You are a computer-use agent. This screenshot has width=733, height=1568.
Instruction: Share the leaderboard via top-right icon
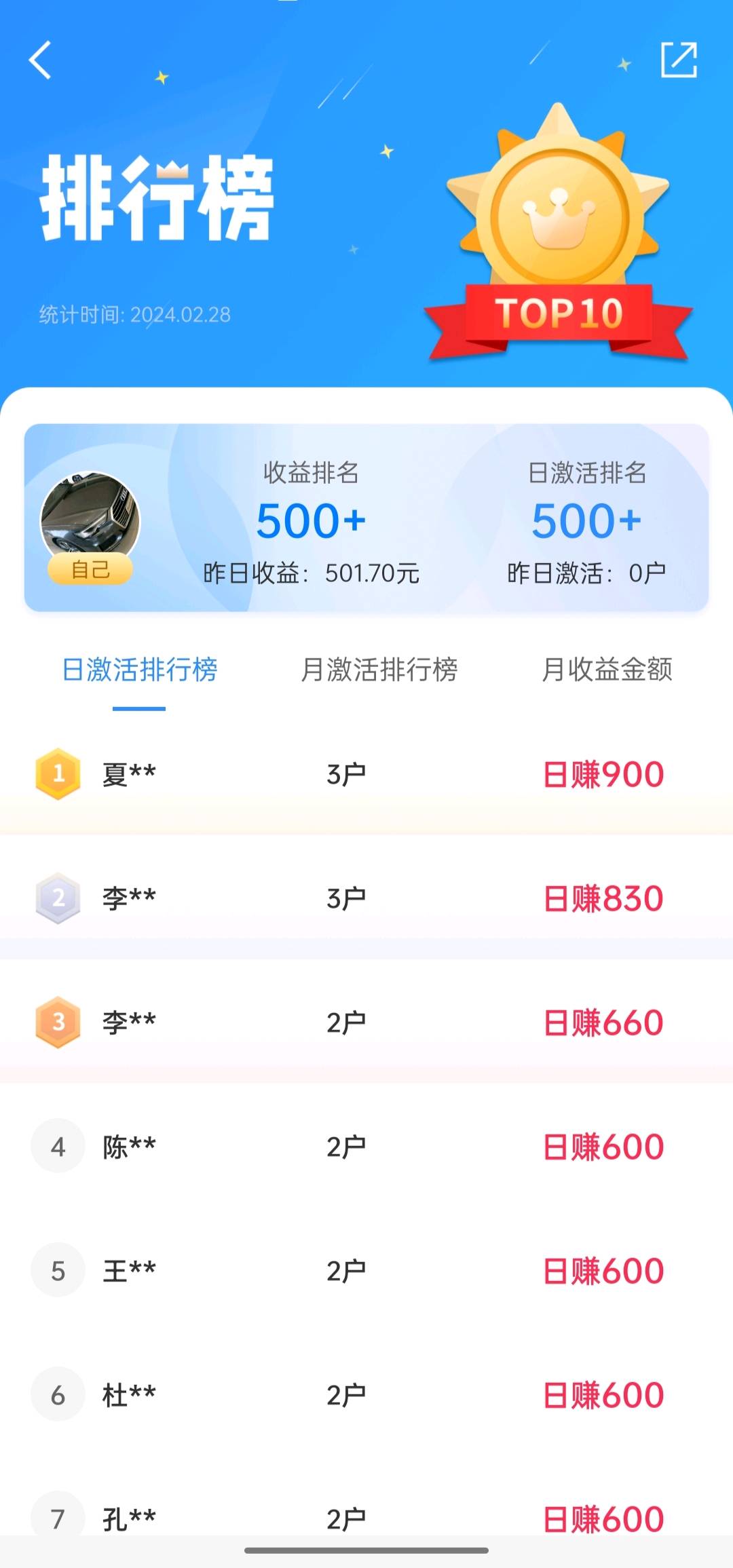[679, 60]
